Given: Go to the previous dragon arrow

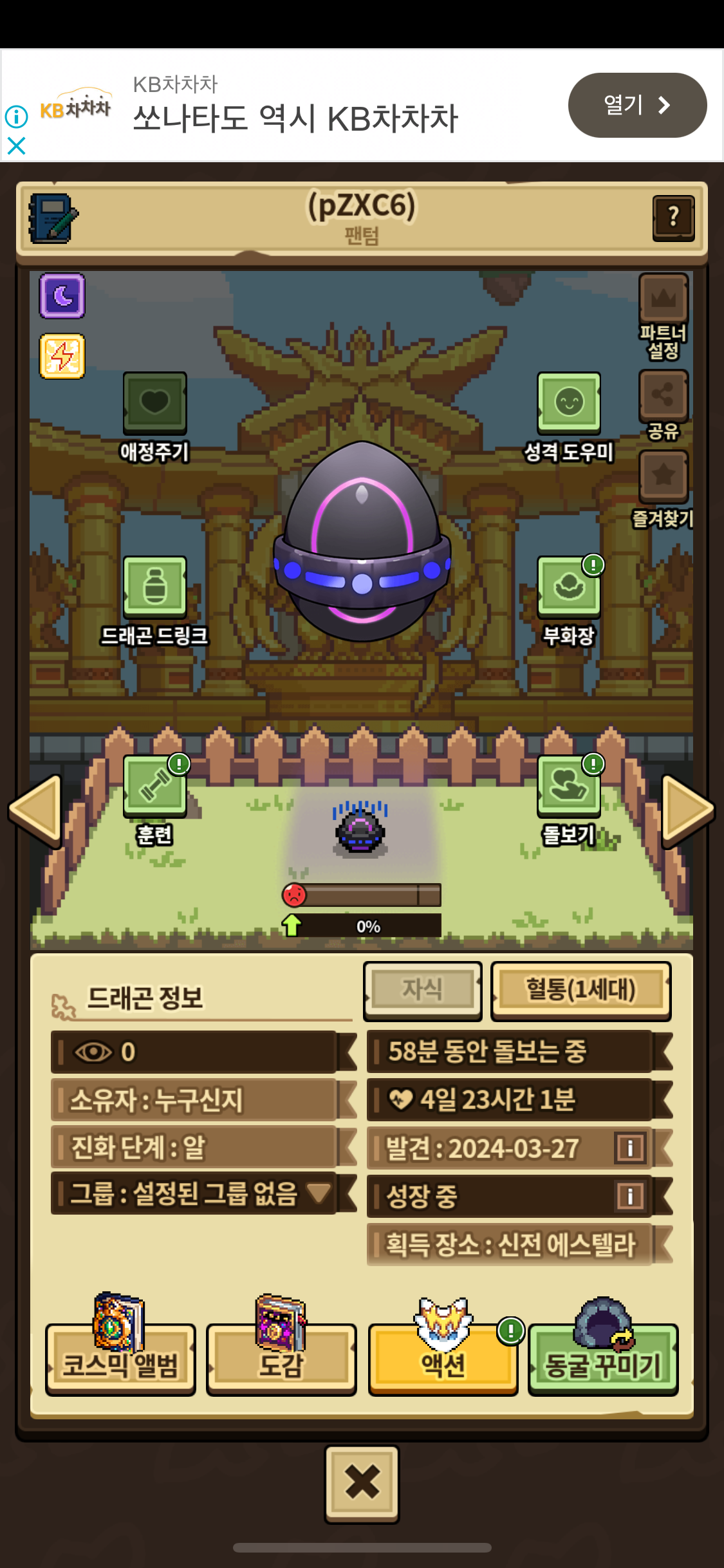Looking at the screenshot, I should (36, 810).
